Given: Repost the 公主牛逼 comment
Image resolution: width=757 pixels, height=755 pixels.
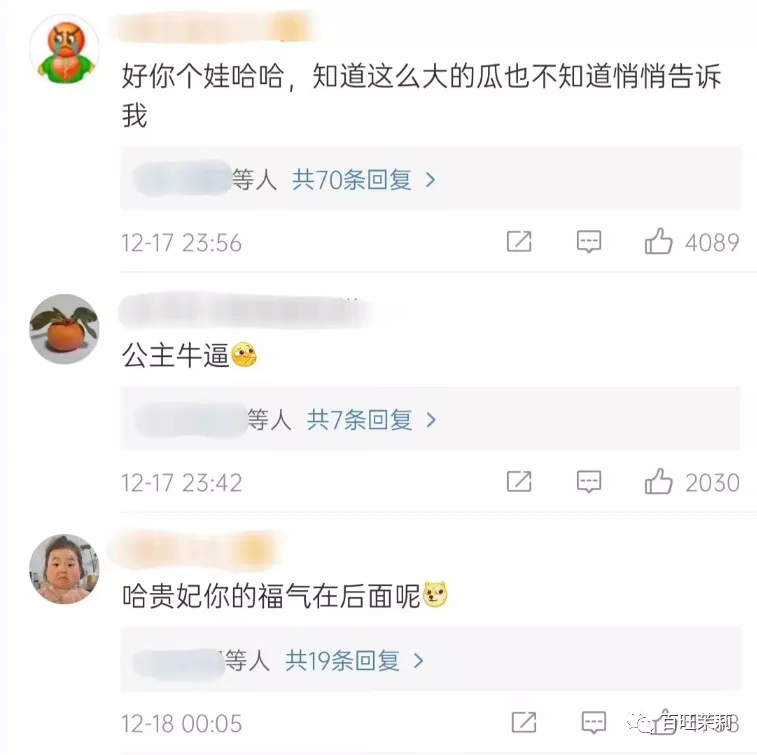Looking at the screenshot, I should point(519,482).
